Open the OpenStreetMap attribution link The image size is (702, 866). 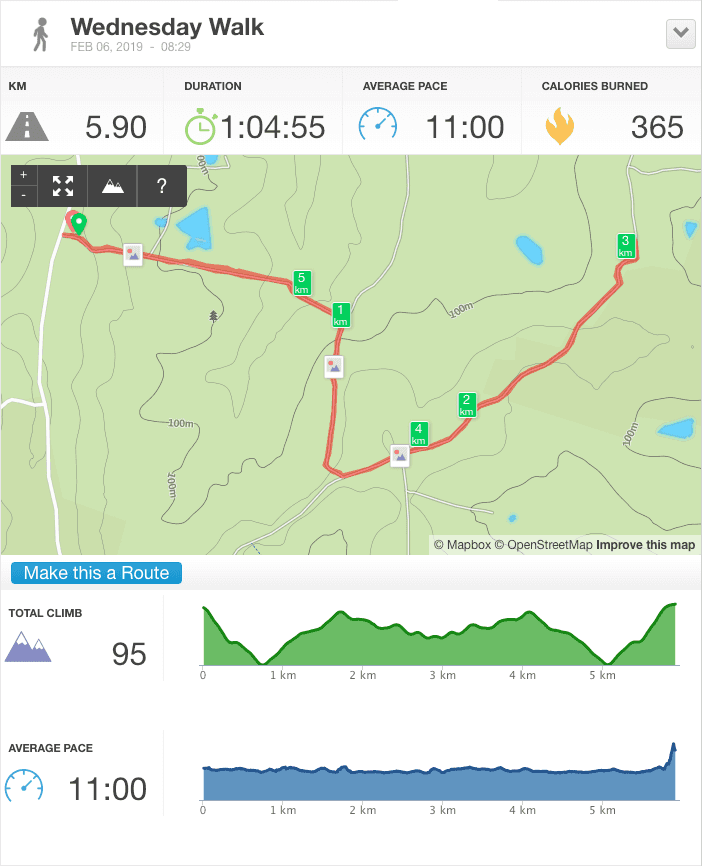click(543, 545)
